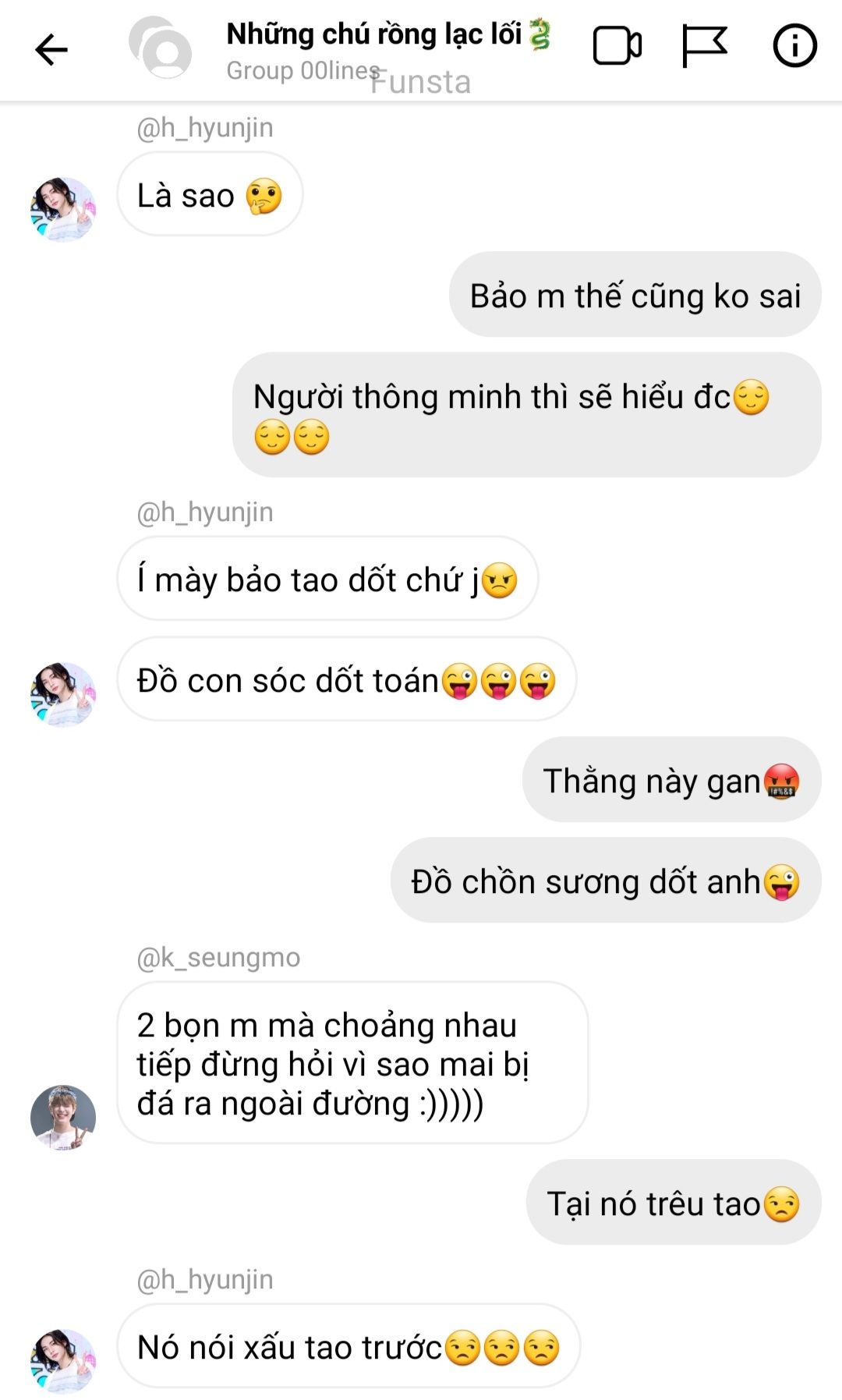View h_hyunjin's avatar beside "Là sao"

click(x=63, y=209)
